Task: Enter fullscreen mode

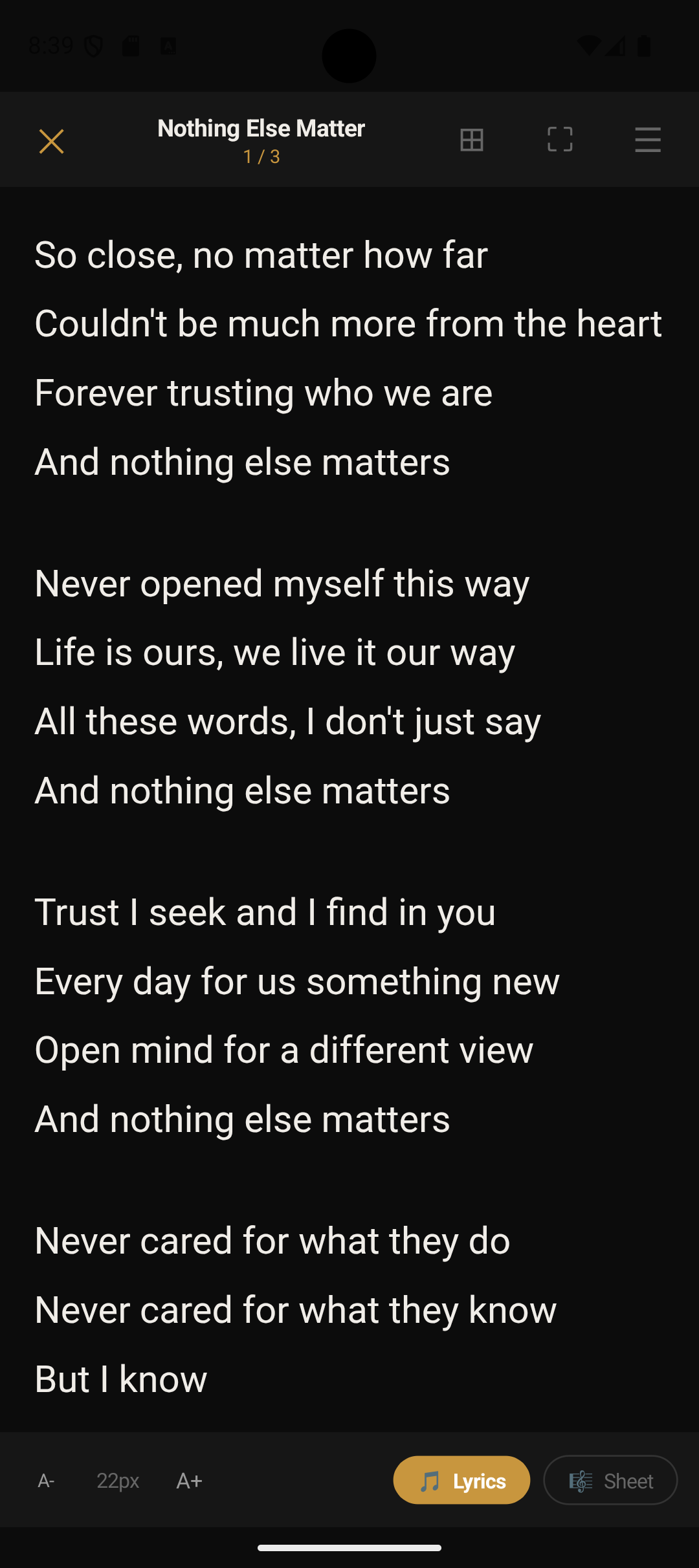Action: coord(560,140)
